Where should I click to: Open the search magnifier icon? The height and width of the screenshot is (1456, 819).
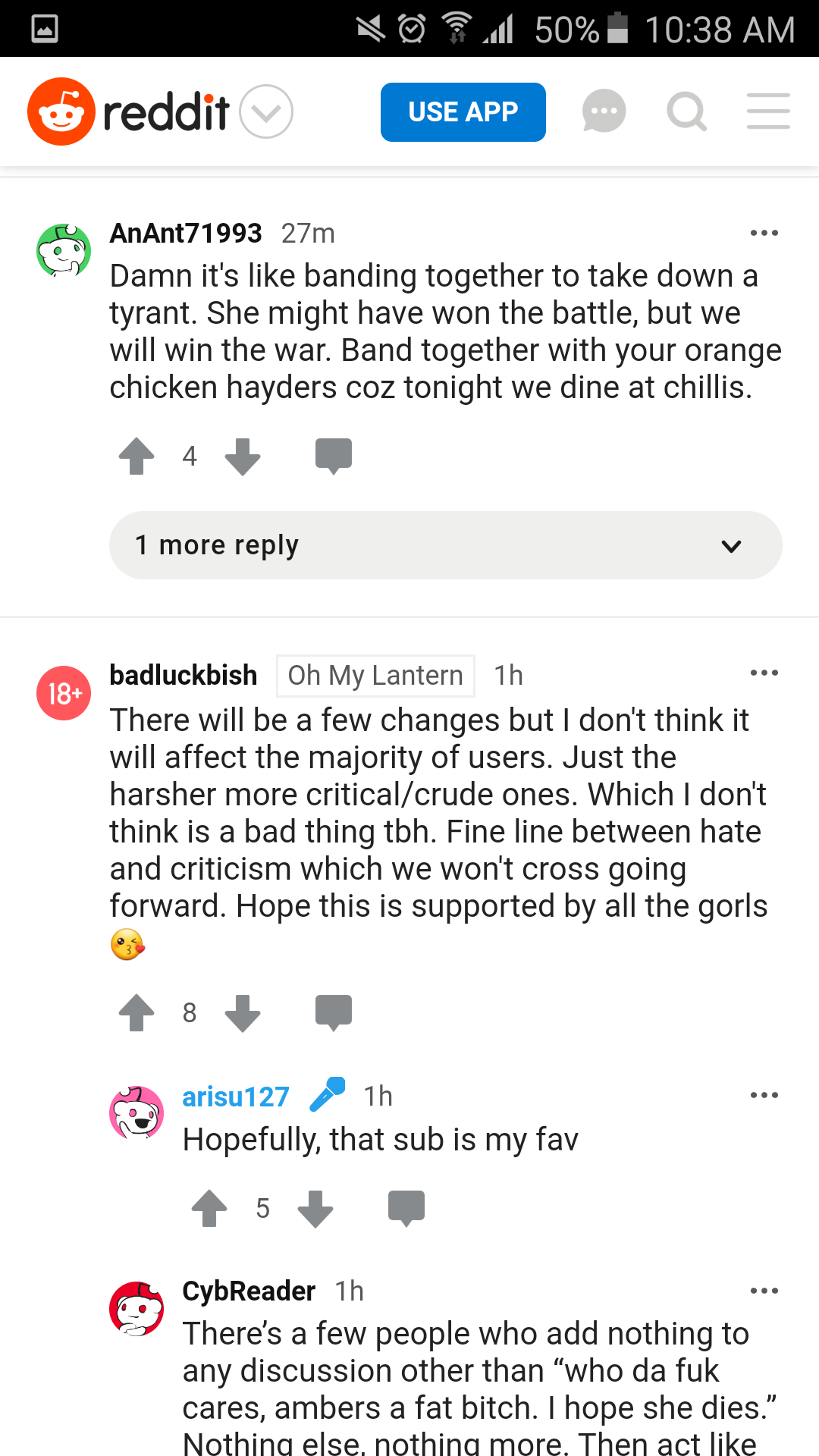pyautogui.click(x=687, y=111)
